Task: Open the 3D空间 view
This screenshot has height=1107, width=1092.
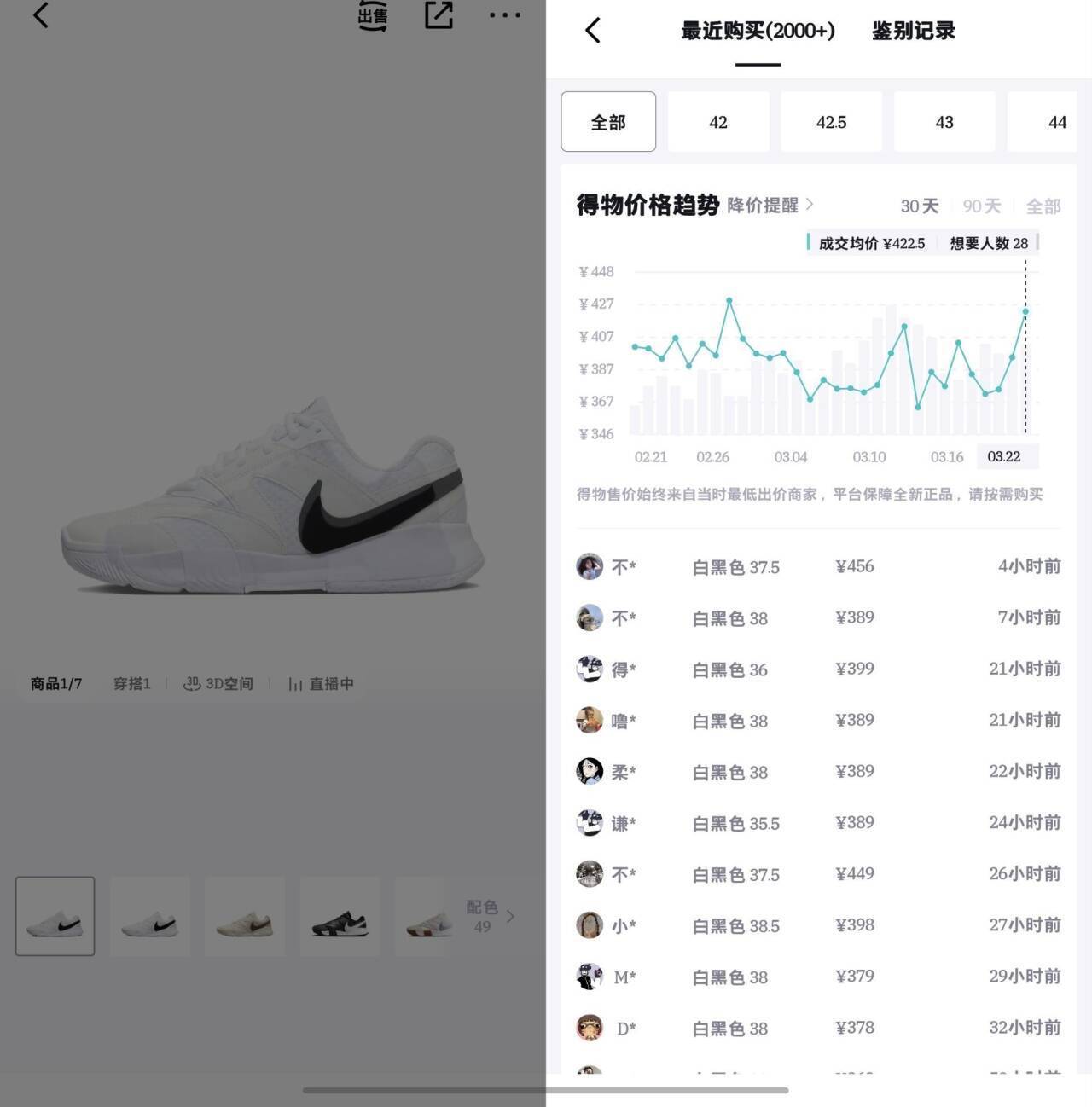Action: click(x=218, y=684)
